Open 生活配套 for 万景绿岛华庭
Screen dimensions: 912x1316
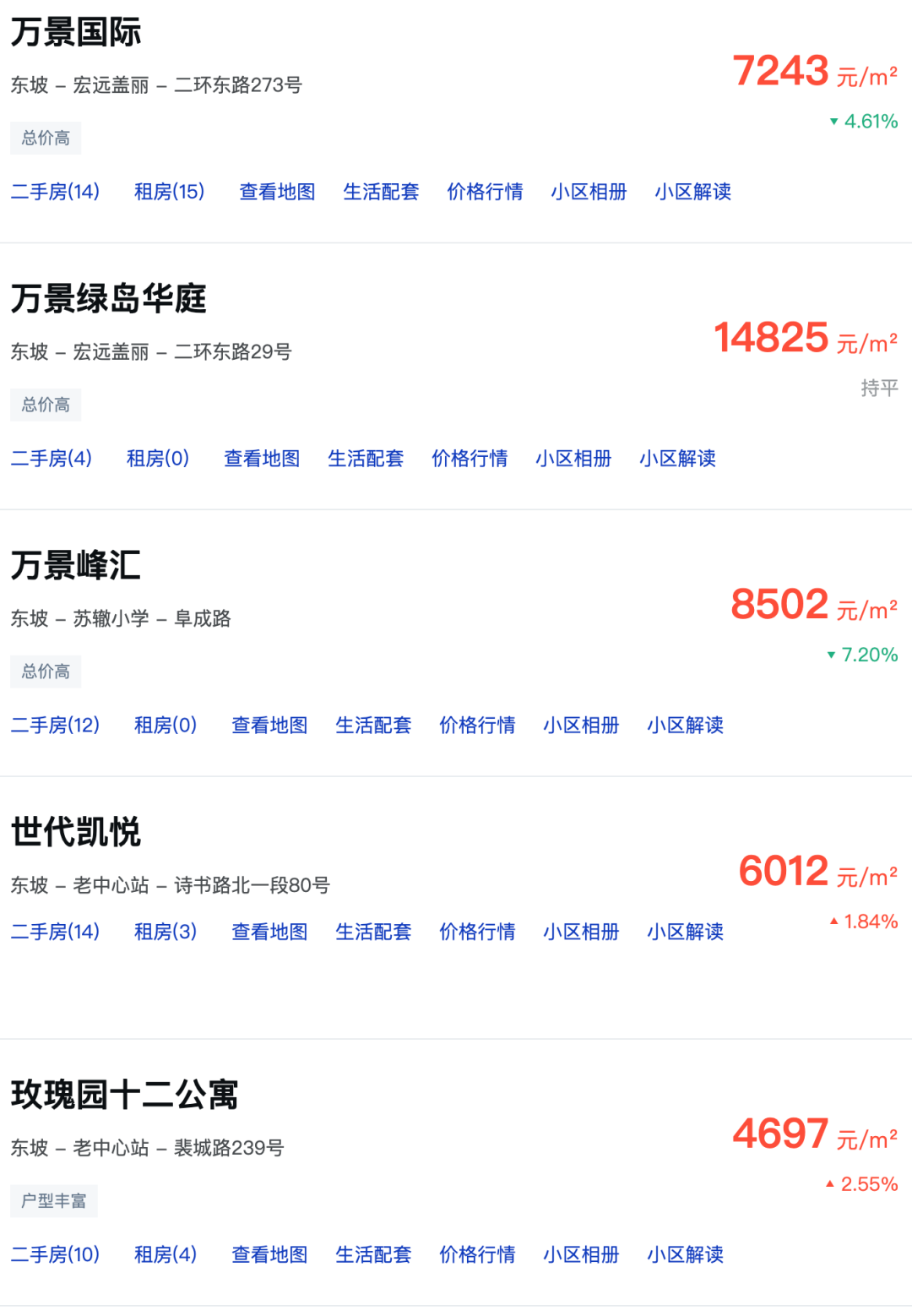[366, 459]
